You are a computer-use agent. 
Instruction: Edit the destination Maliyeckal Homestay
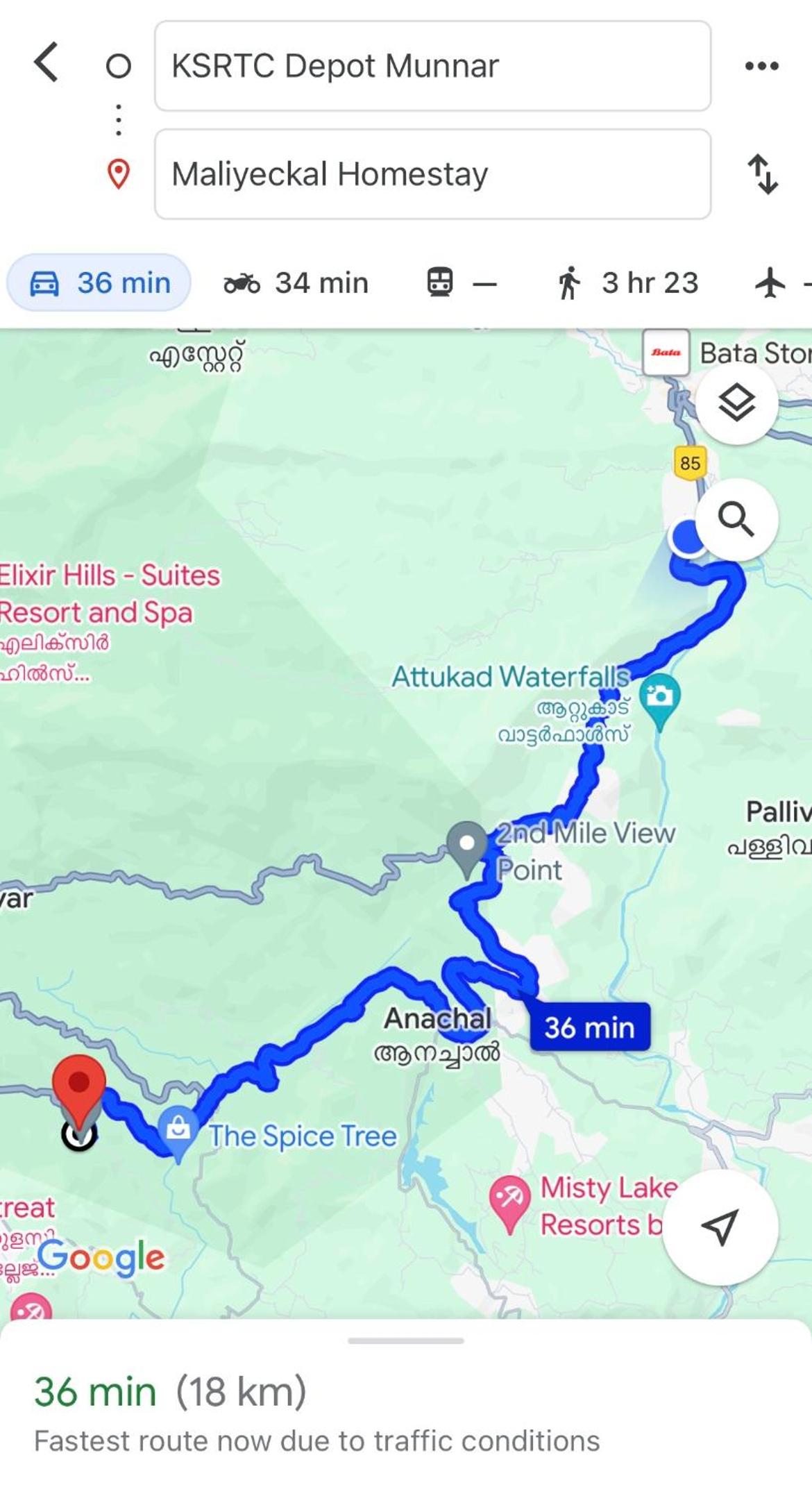(432, 174)
